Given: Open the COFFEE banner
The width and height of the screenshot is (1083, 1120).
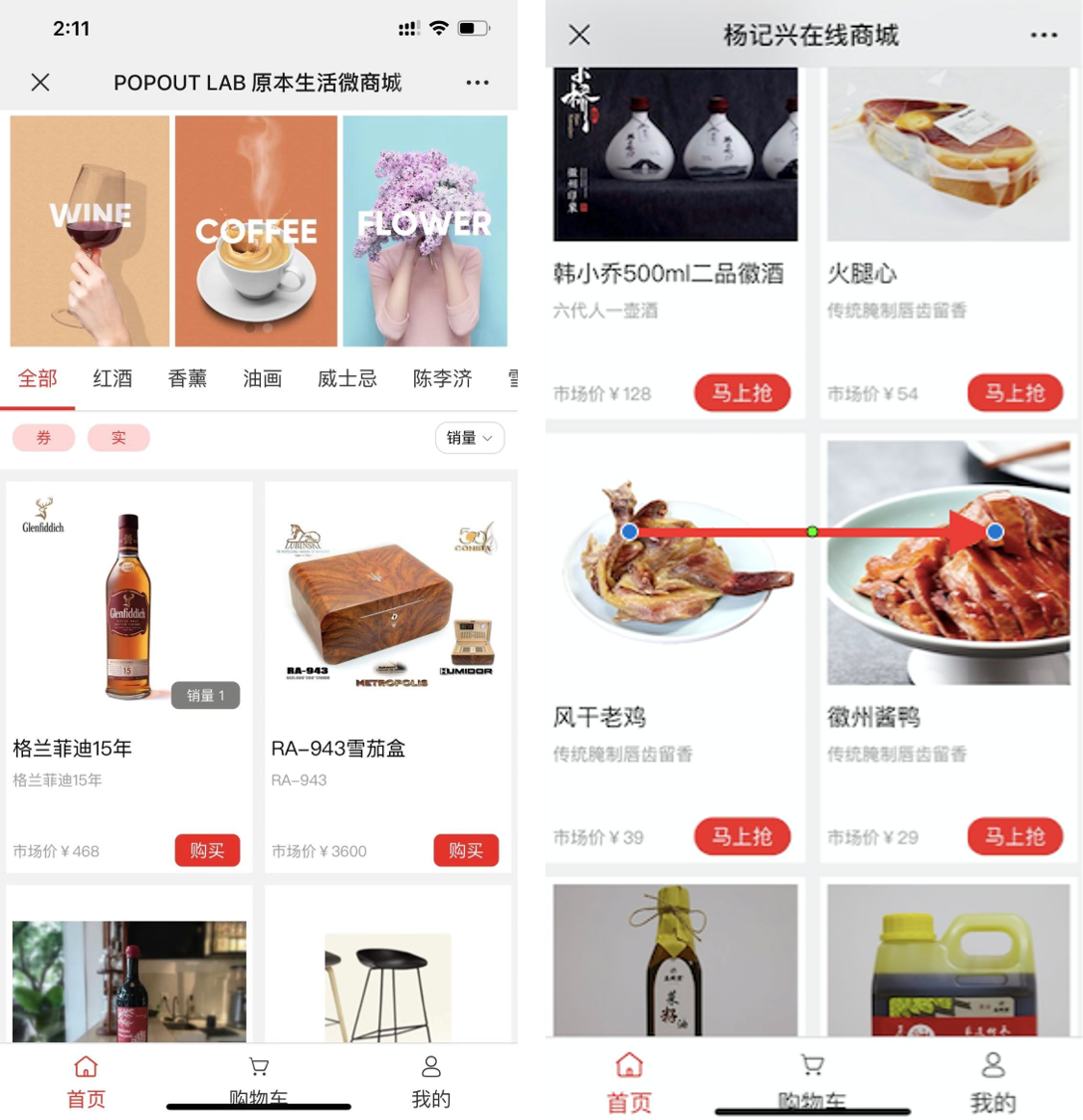Looking at the screenshot, I should point(257,231).
